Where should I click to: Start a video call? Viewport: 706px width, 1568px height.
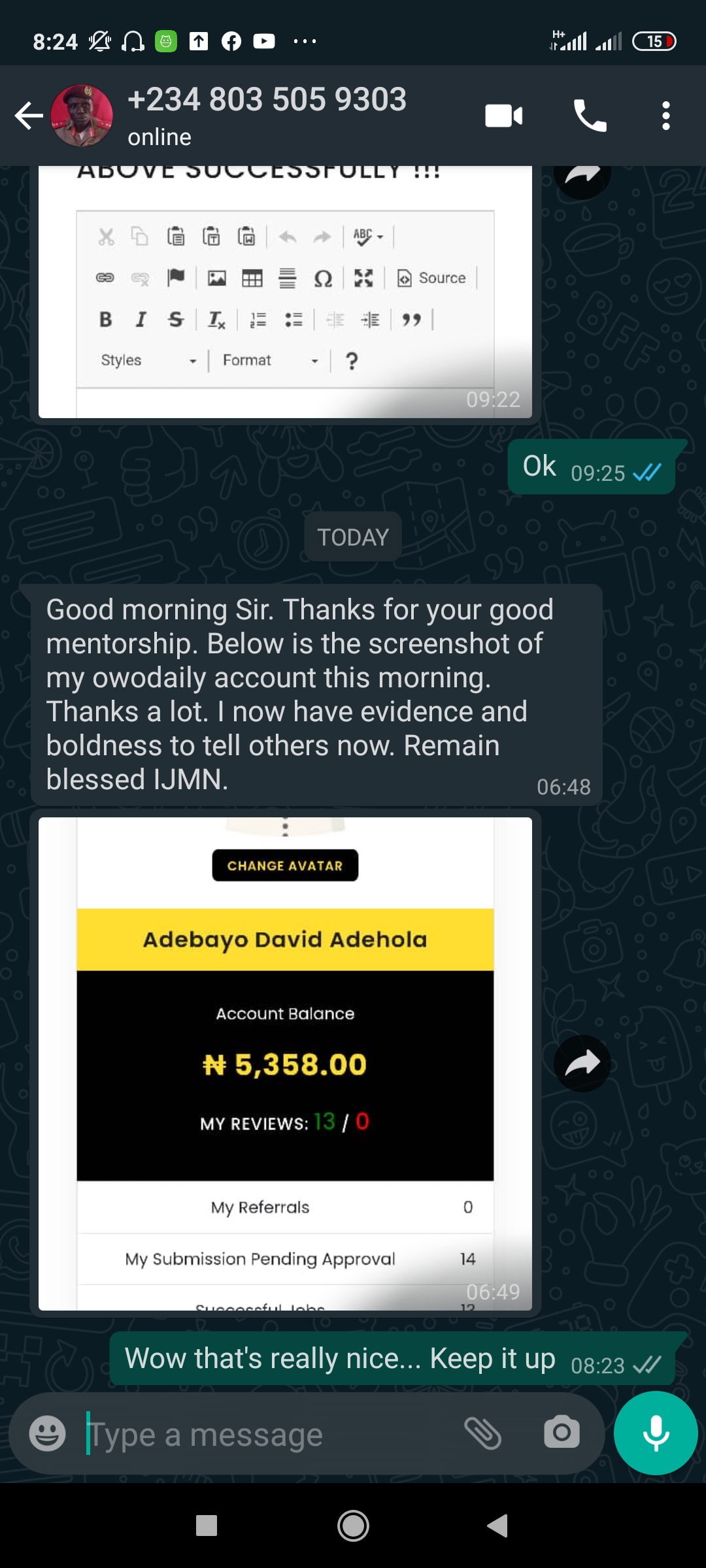point(503,116)
